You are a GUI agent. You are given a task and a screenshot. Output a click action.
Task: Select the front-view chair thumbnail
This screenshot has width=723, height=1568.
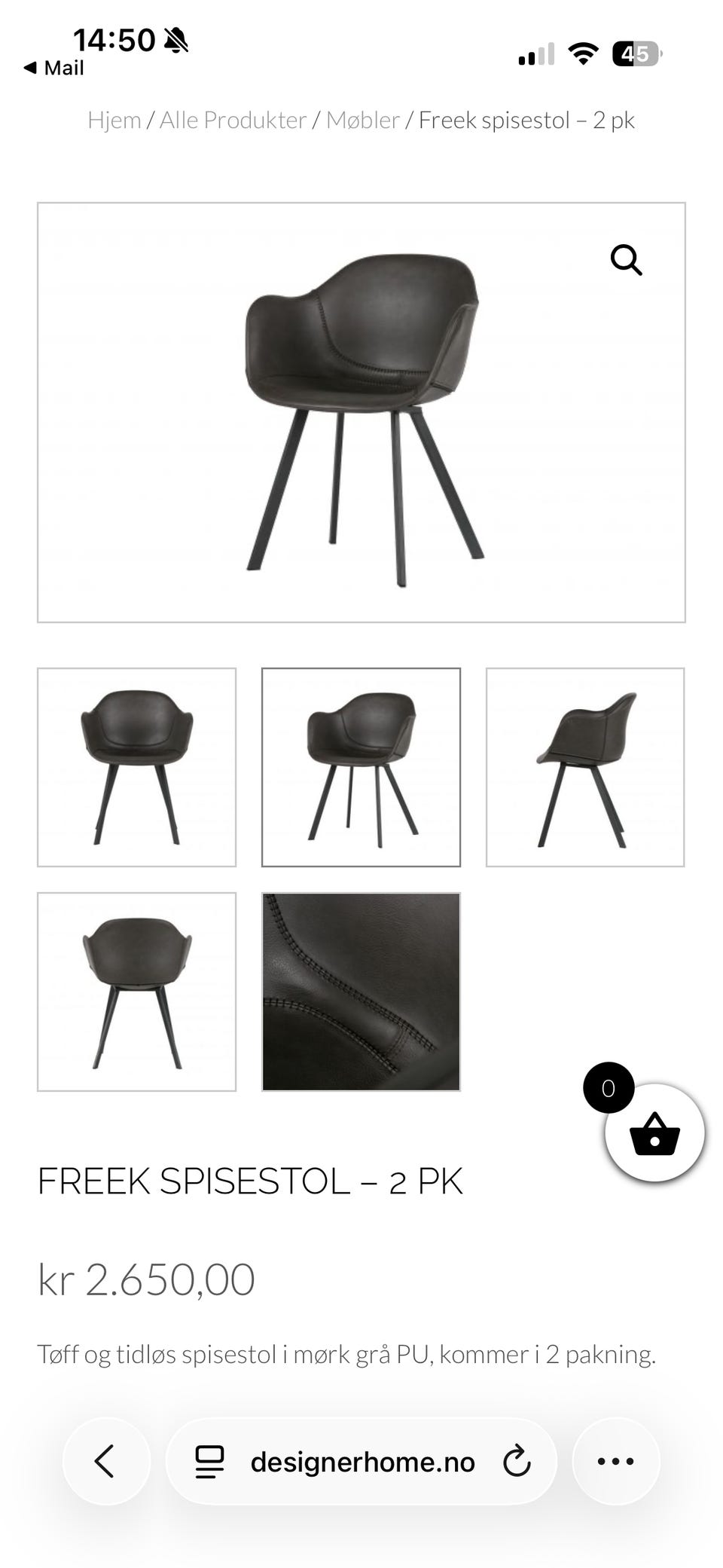tap(136, 767)
